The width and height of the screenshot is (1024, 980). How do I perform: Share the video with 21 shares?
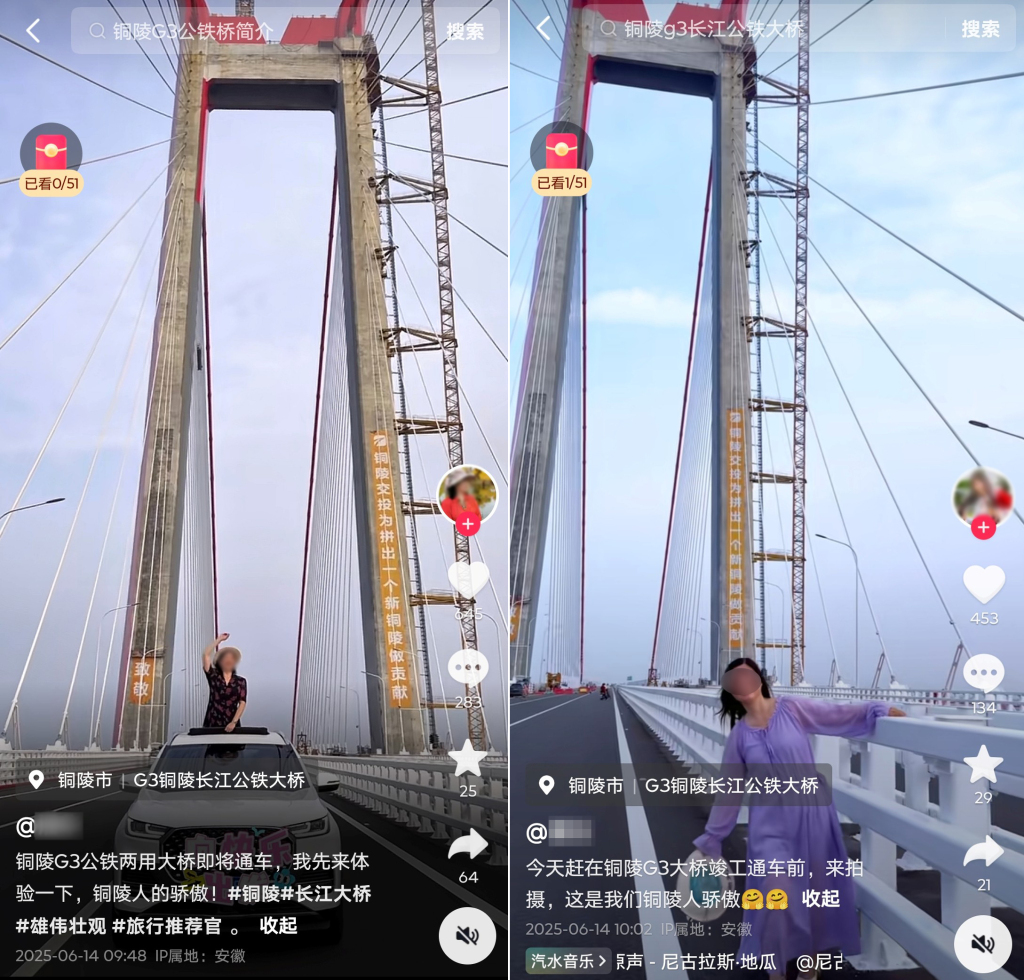(983, 852)
